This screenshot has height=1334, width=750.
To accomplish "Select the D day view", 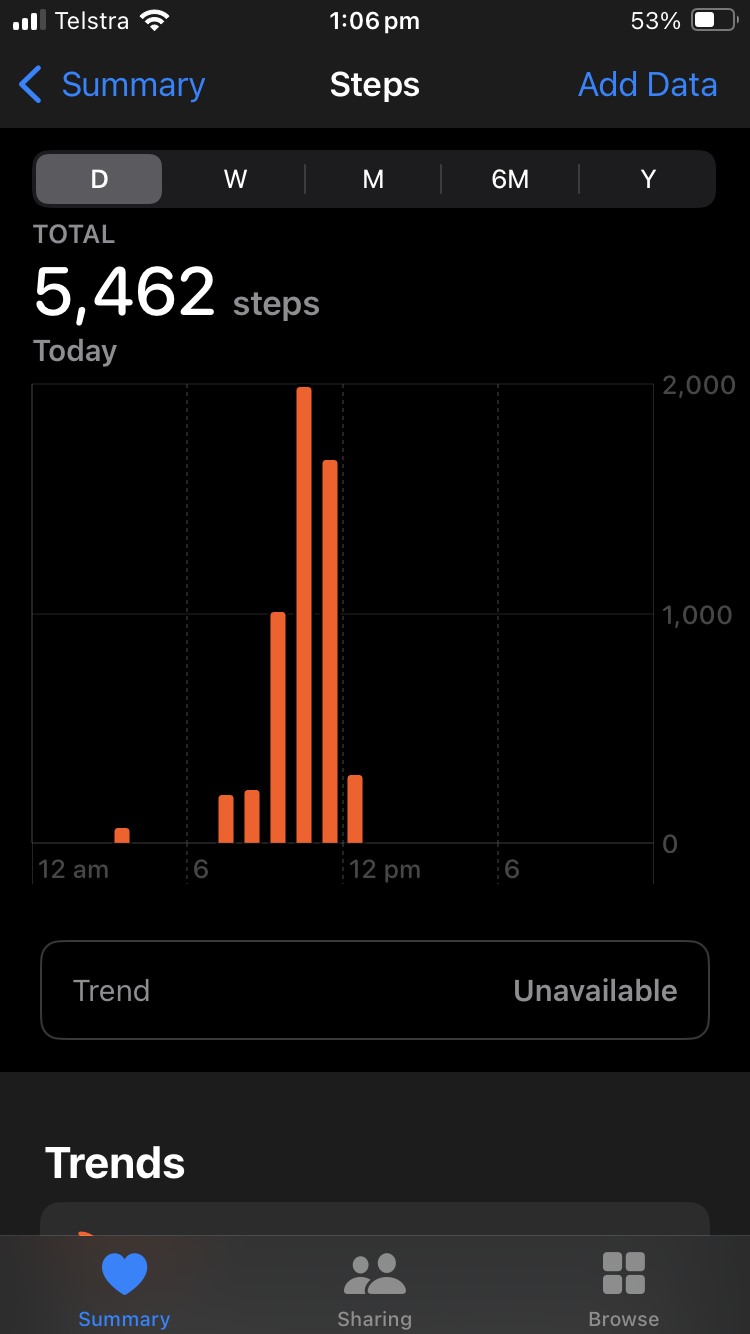I will (x=99, y=179).
